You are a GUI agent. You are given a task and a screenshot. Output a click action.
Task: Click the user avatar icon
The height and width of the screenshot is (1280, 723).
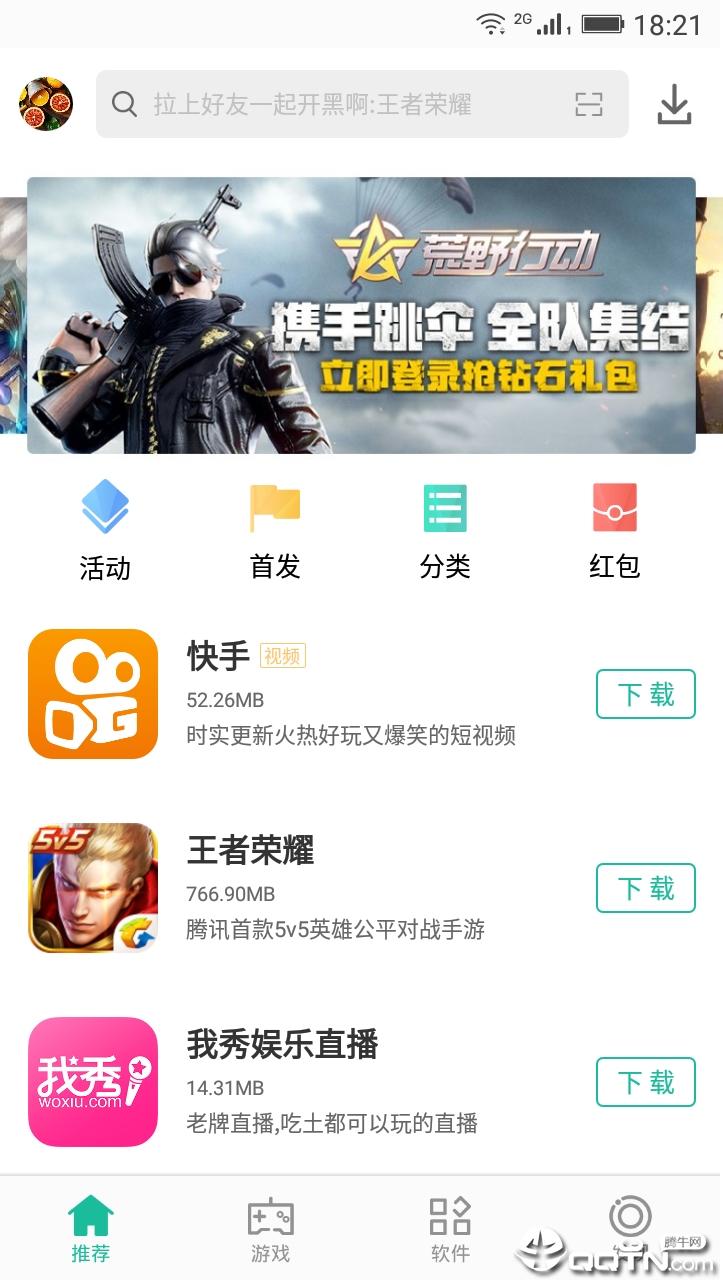point(44,103)
